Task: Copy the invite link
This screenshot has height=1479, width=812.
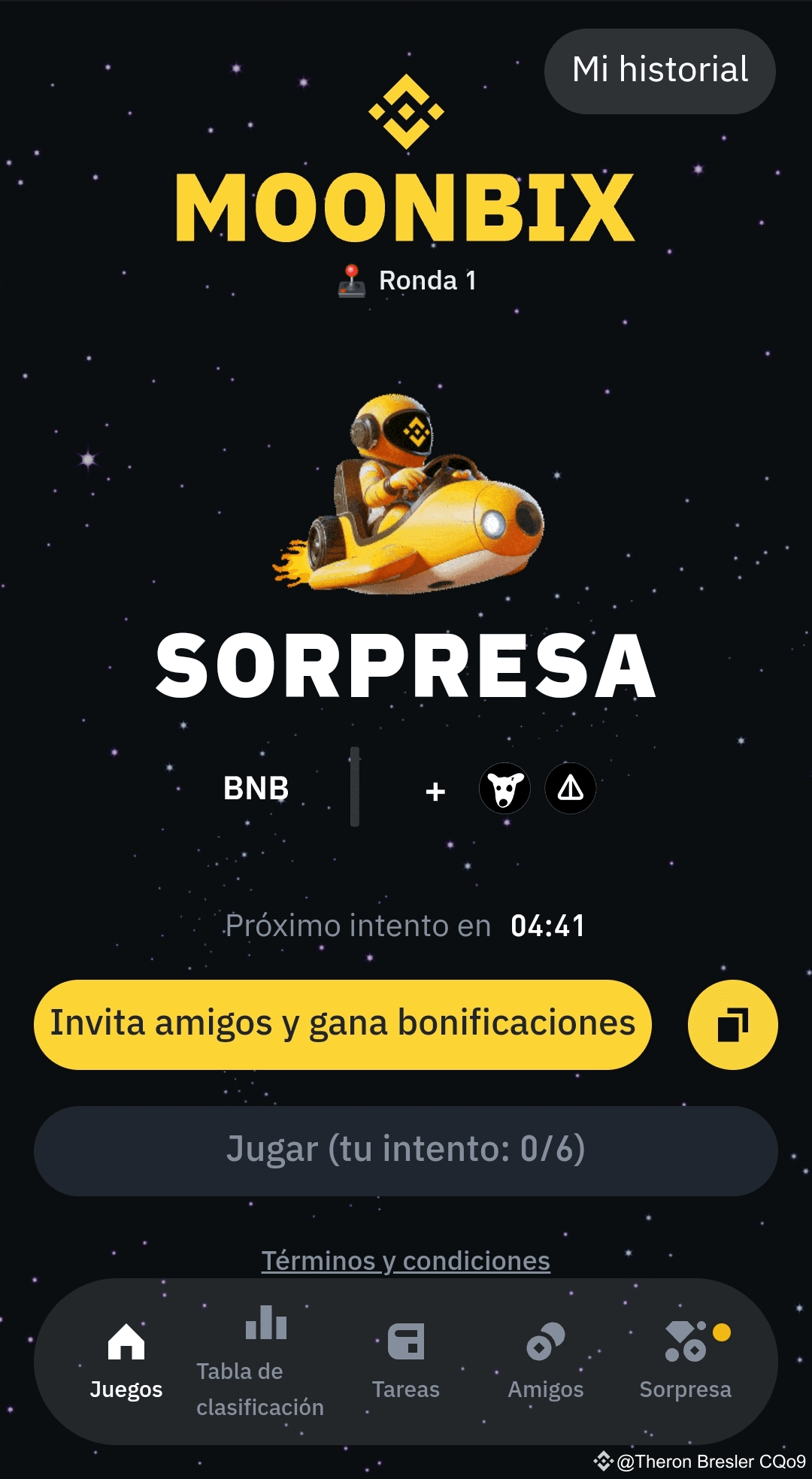Action: pos(732,1024)
